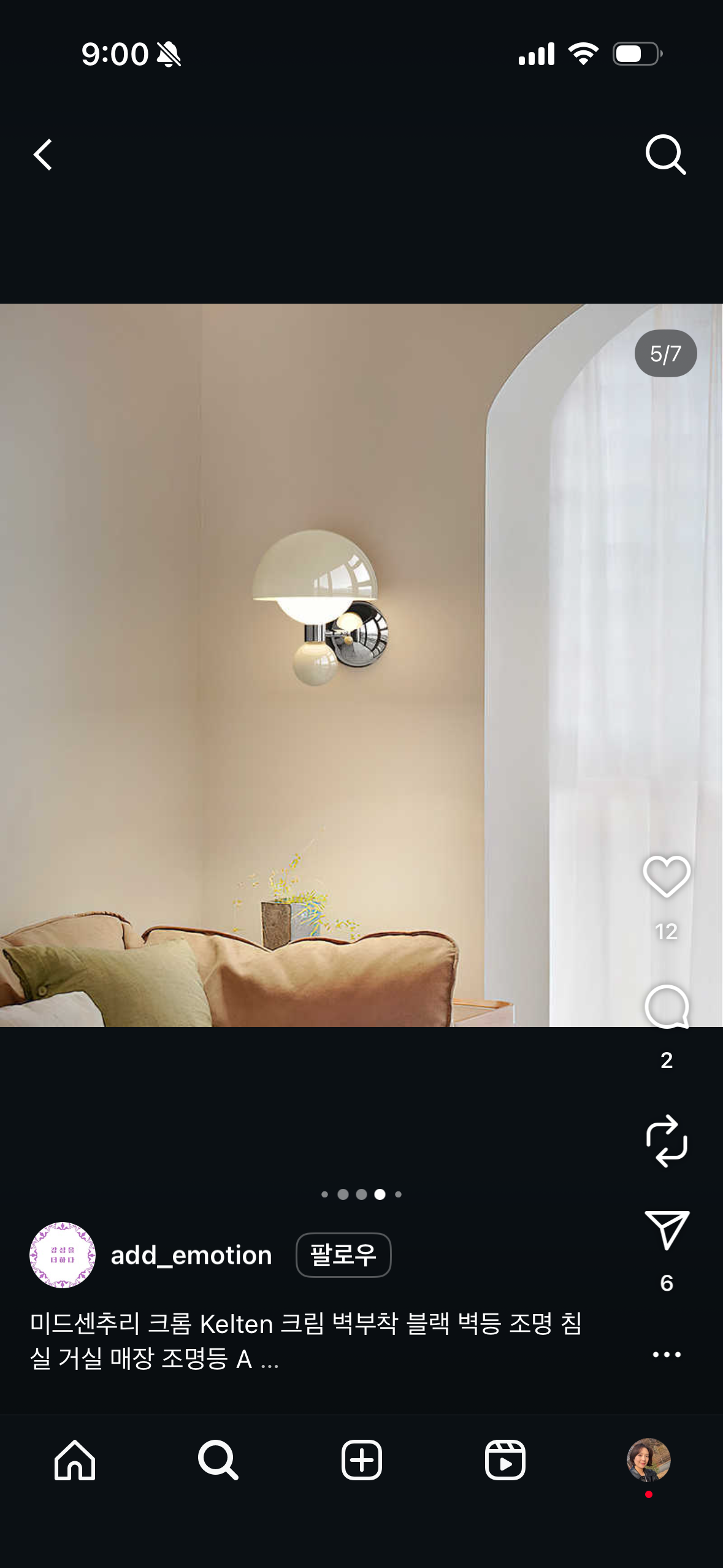Switch to the Search tab in the bottom bar
The width and height of the screenshot is (723, 1568).
pyautogui.click(x=218, y=1460)
